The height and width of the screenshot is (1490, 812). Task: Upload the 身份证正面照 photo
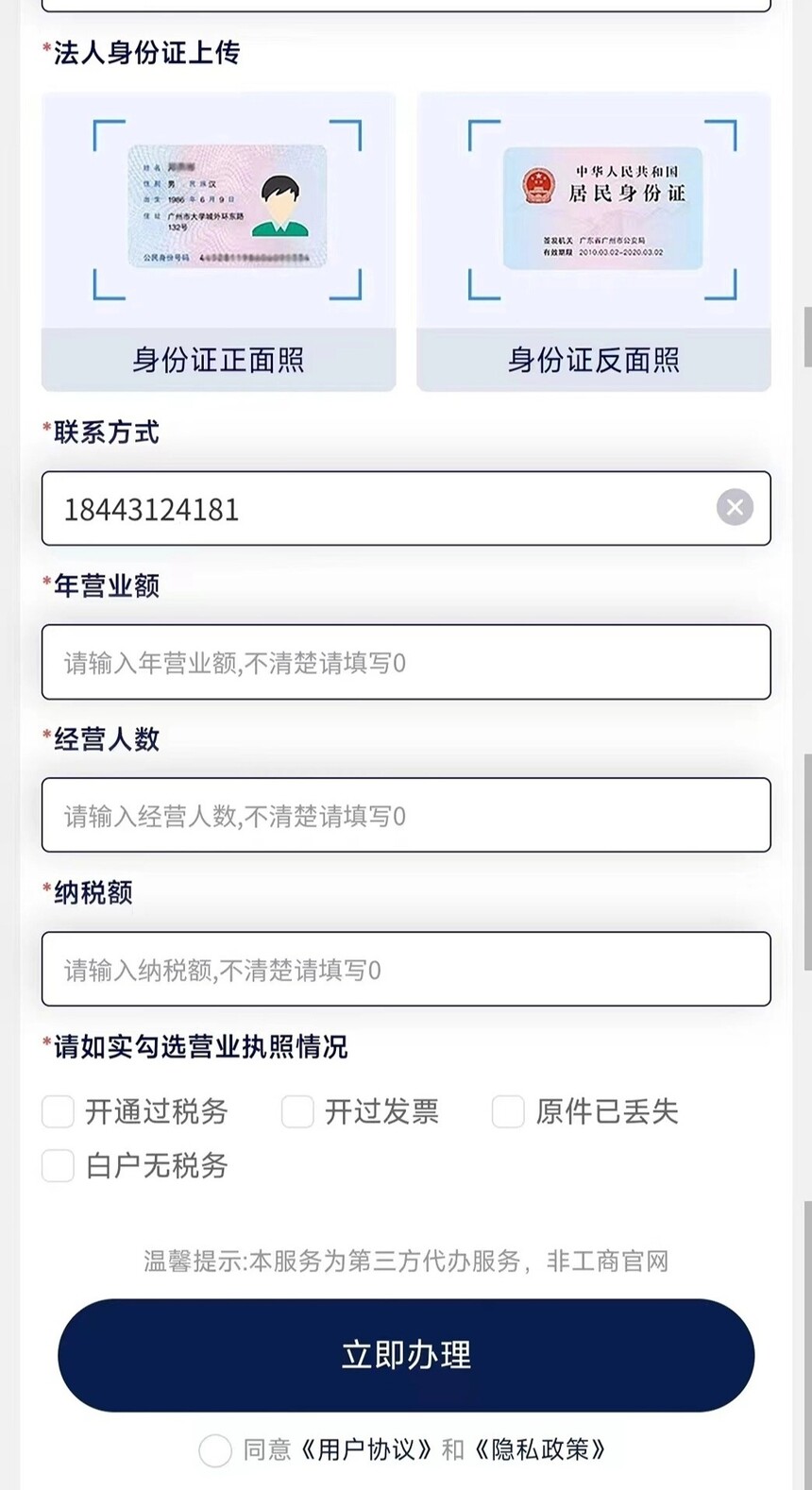point(218,241)
